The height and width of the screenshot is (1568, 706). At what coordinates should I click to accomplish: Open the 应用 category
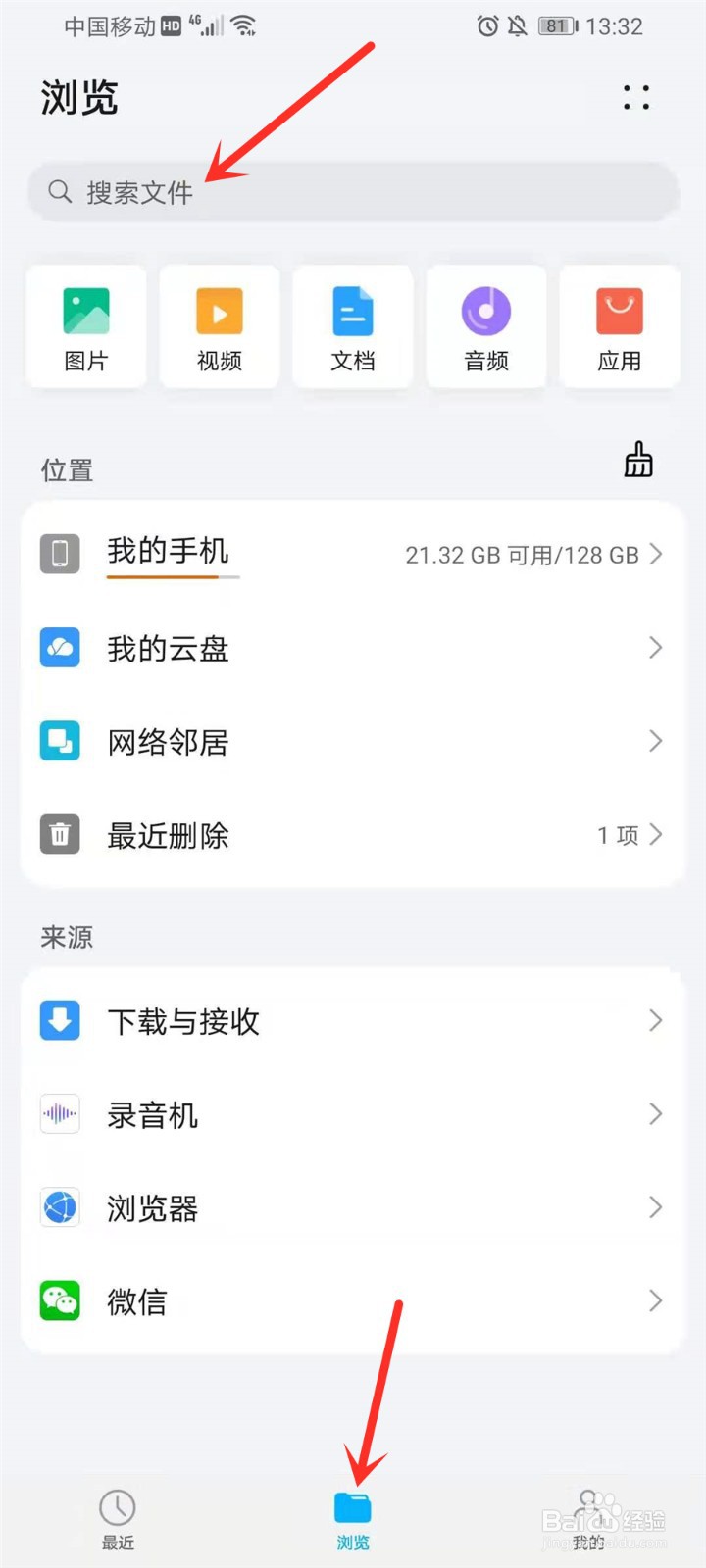tap(620, 327)
